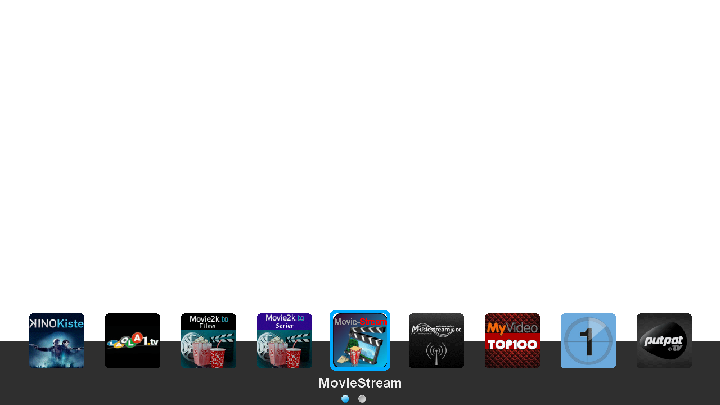This screenshot has height=405, width=720.
Task: Open the Musicstream.cc tile
Action: click(x=436, y=341)
